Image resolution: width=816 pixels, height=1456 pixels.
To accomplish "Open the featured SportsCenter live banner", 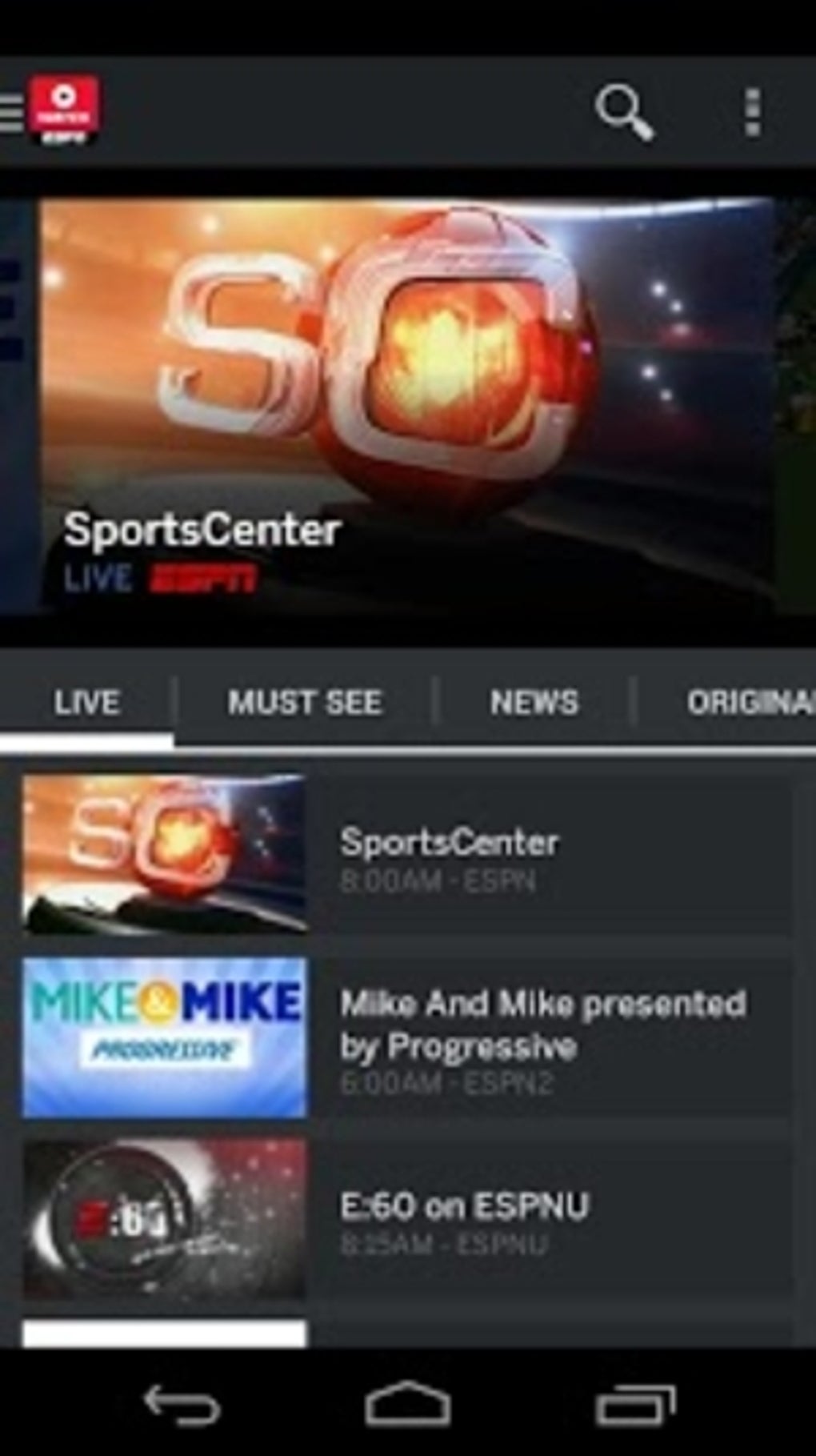I will click(x=407, y=406).
